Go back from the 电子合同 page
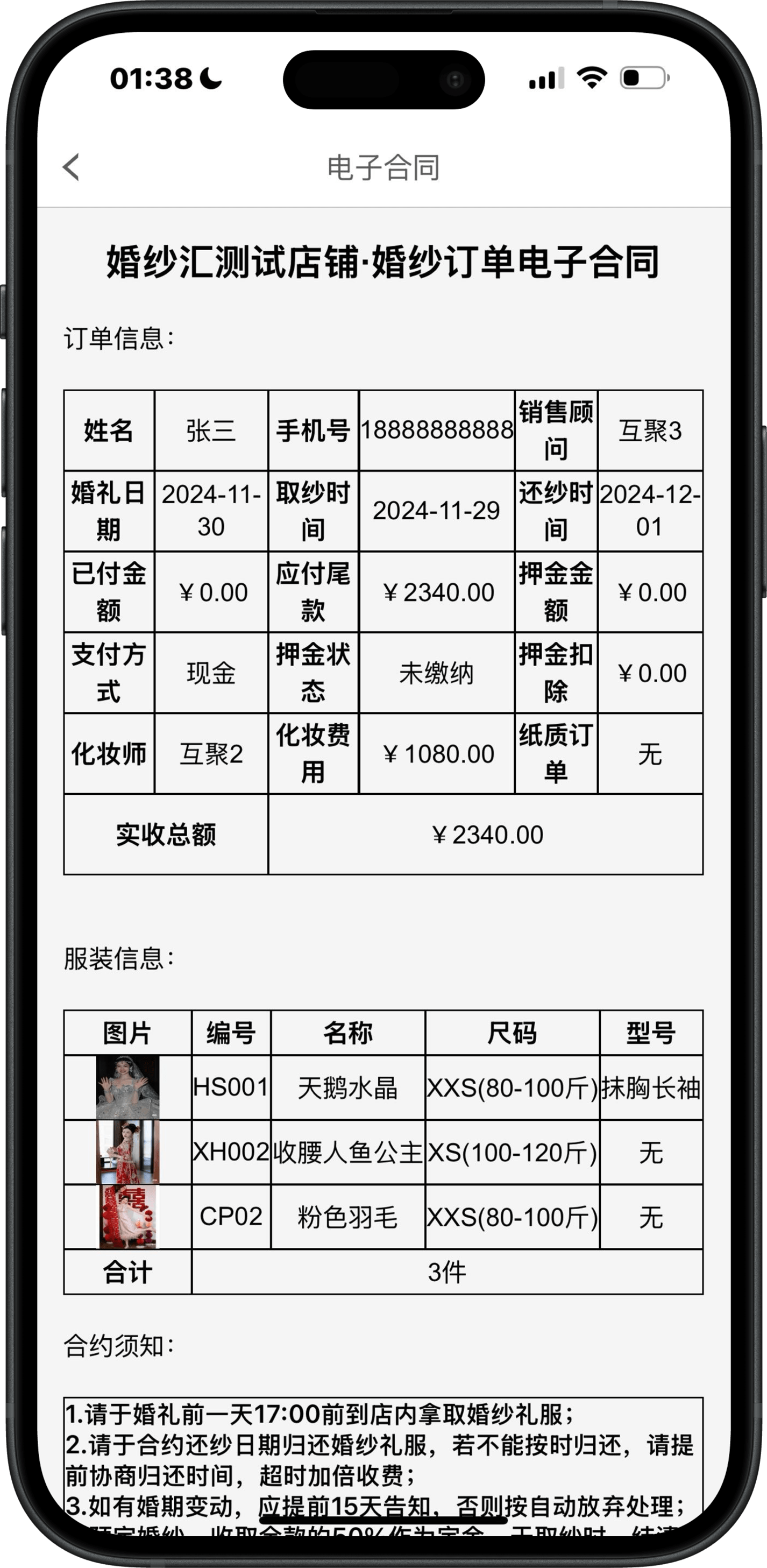Viewport: 767px width, 1568px height. 72,167
